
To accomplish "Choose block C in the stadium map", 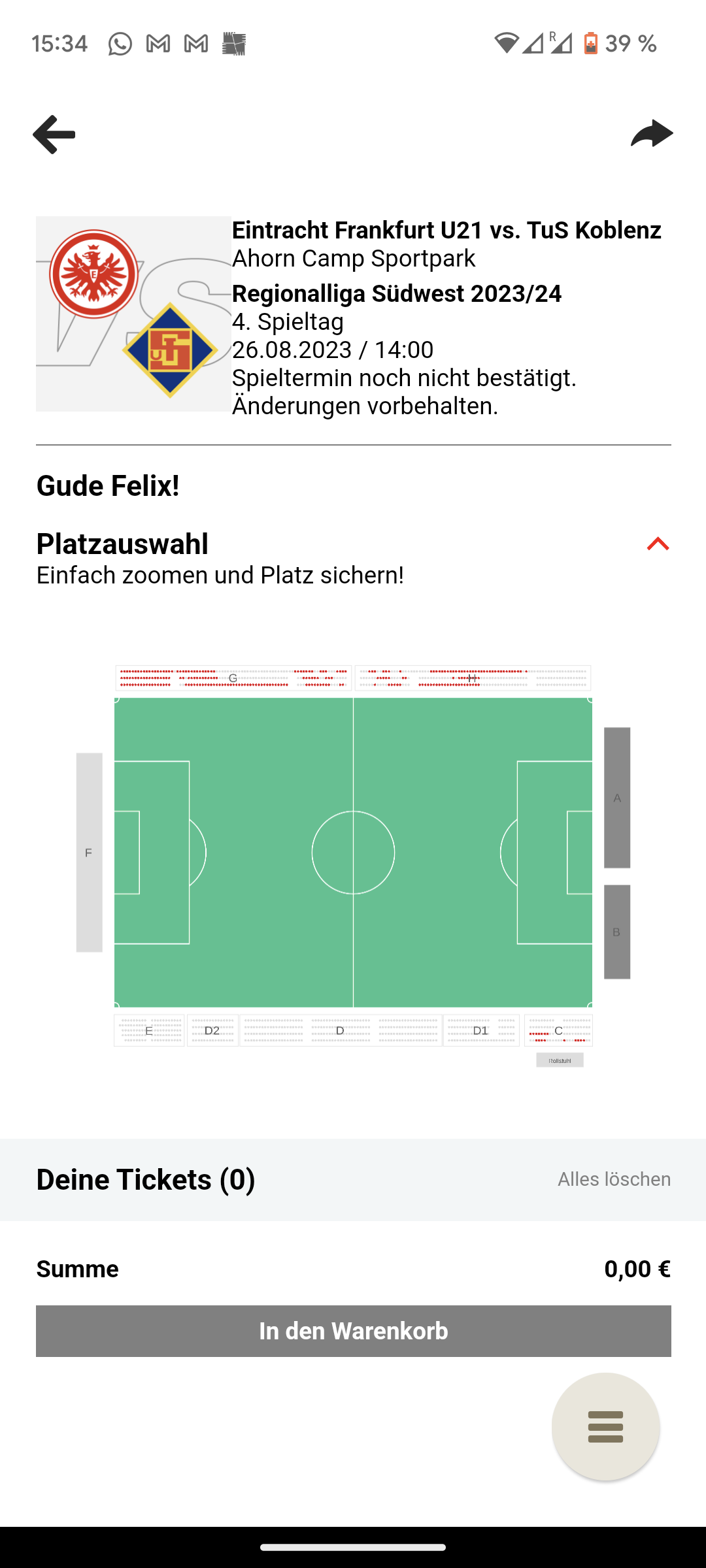I will pos(558,1030).
